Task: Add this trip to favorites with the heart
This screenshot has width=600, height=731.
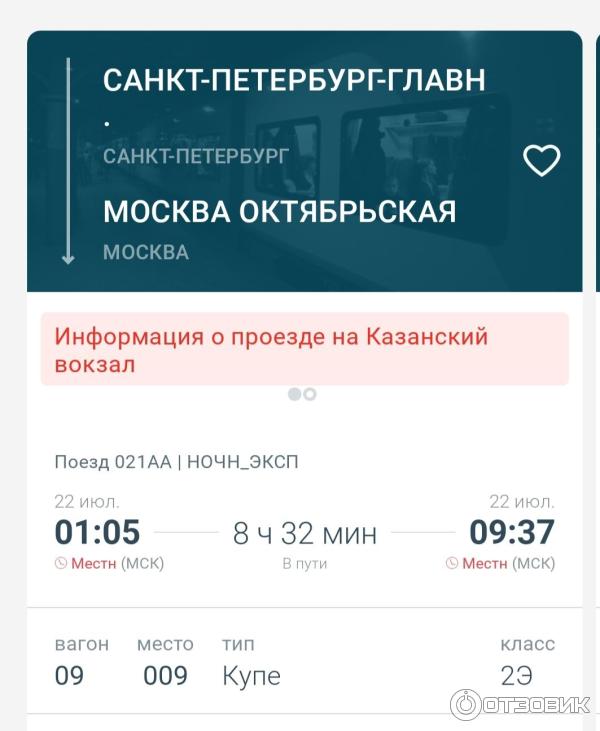Action: pos(542,161)
